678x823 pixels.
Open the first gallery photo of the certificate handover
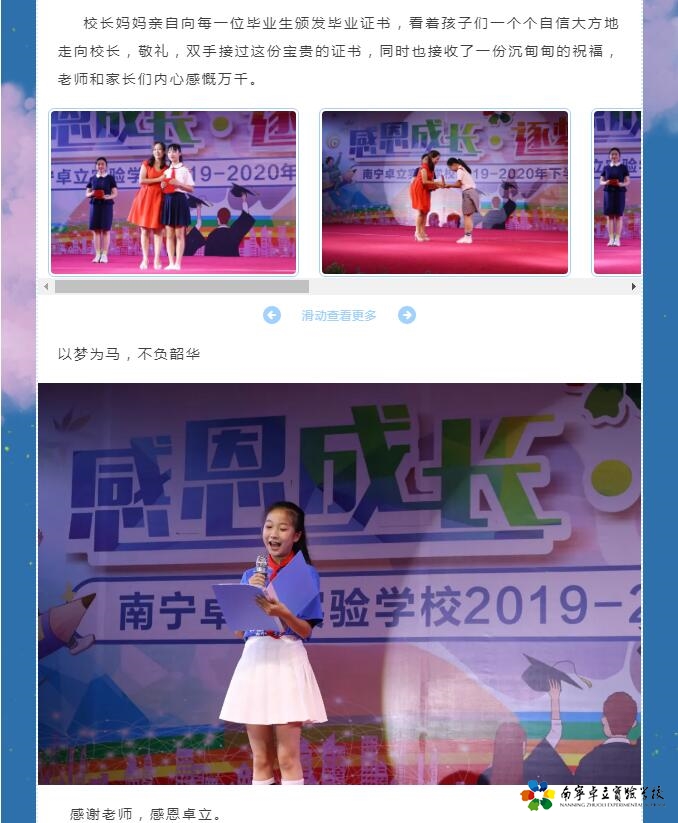click(x=174, y=192)
